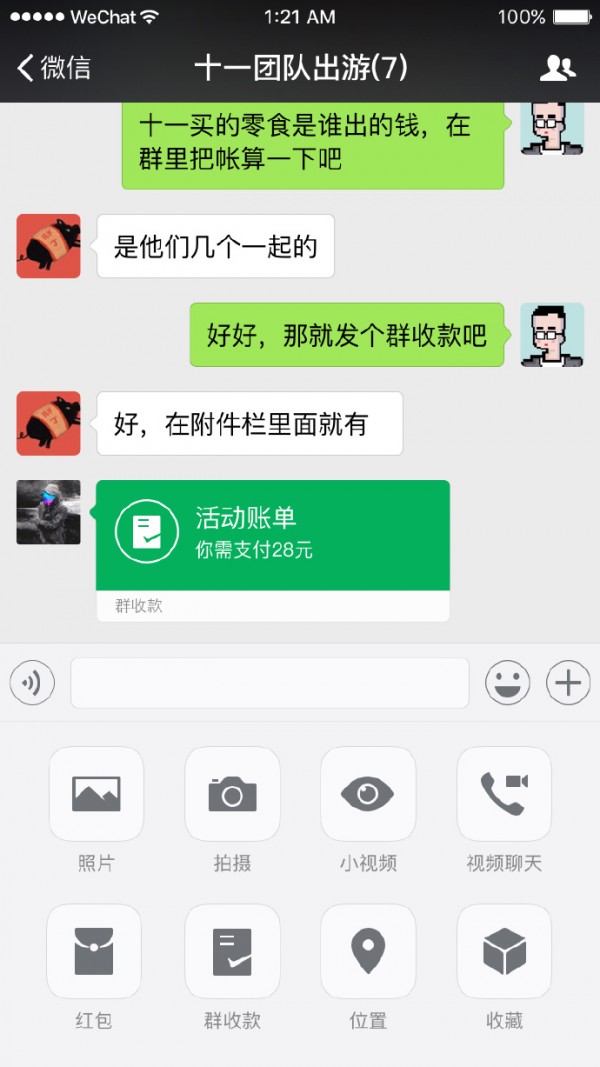View the red pig avatar's profile

click(48, 246)
